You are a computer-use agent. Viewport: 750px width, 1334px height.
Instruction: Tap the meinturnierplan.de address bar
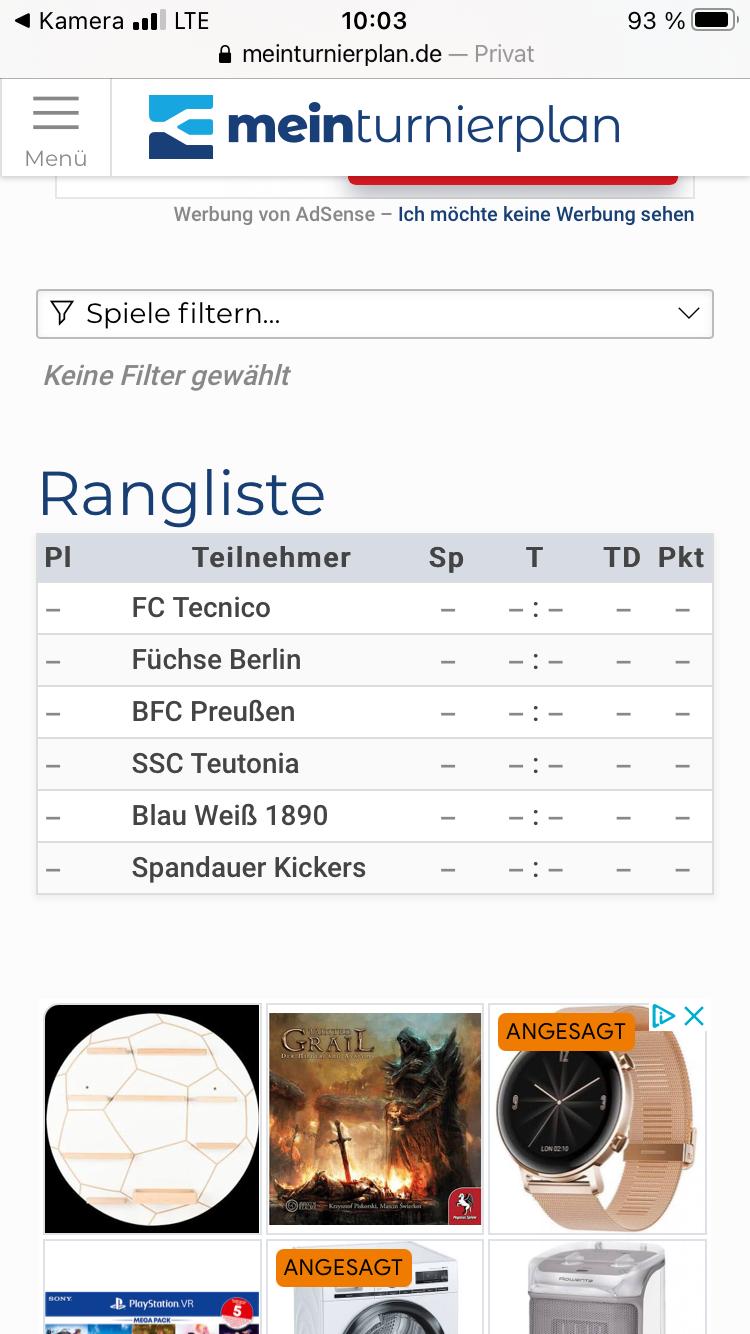click(x=376, y=54)
